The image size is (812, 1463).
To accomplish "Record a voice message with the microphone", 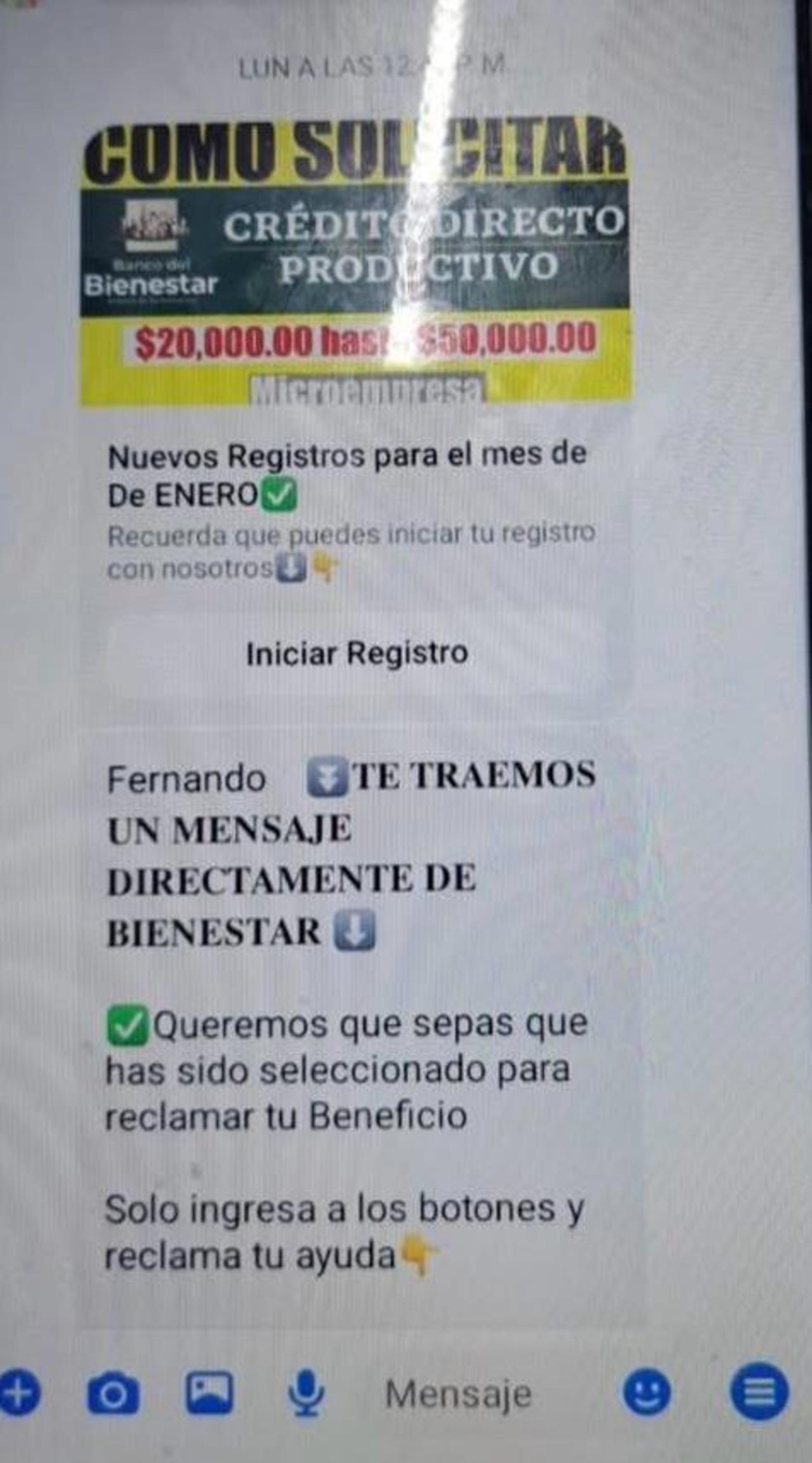I will (x=306, y=1393).
